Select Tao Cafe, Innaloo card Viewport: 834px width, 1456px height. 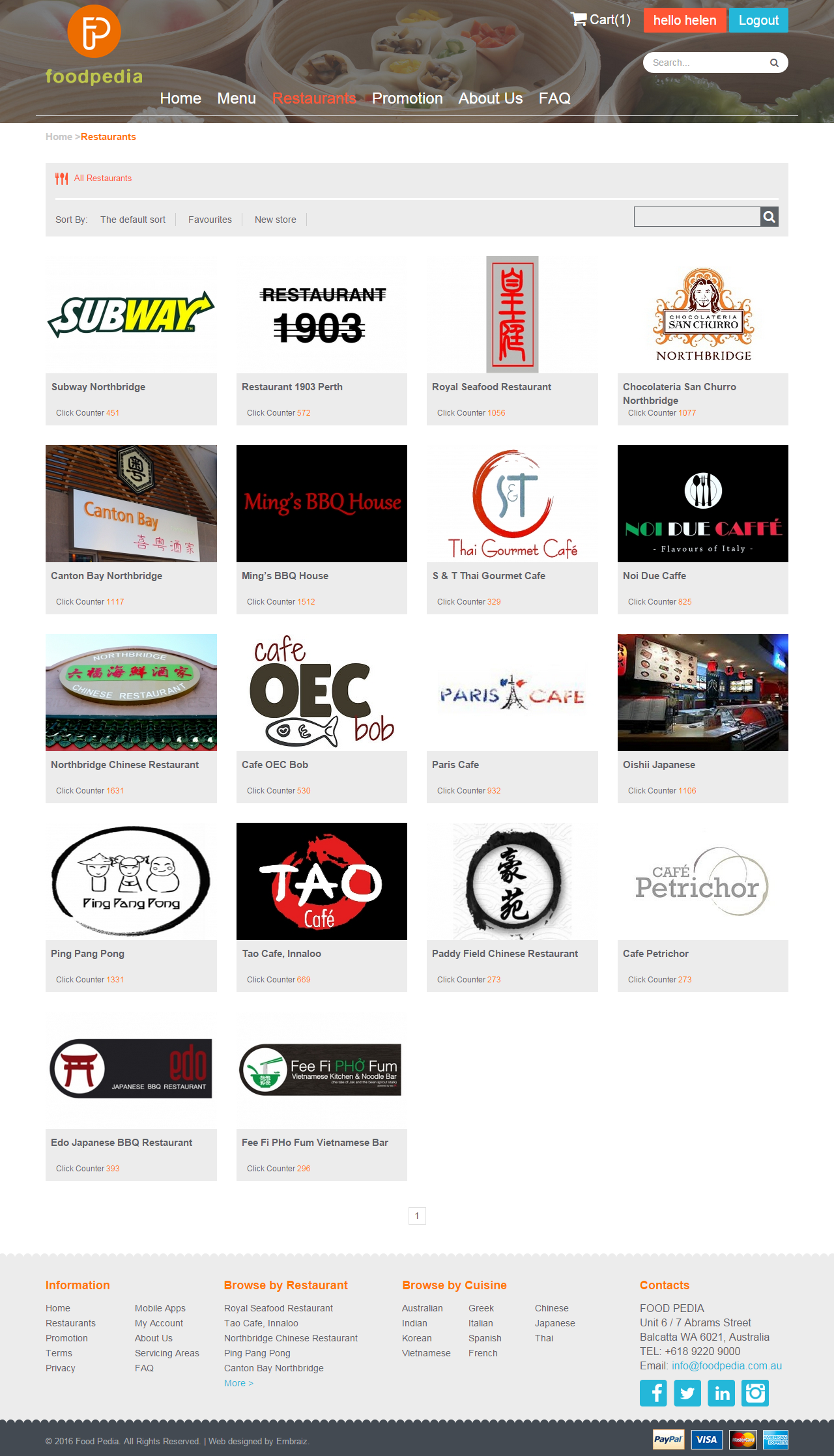point(321,881)
